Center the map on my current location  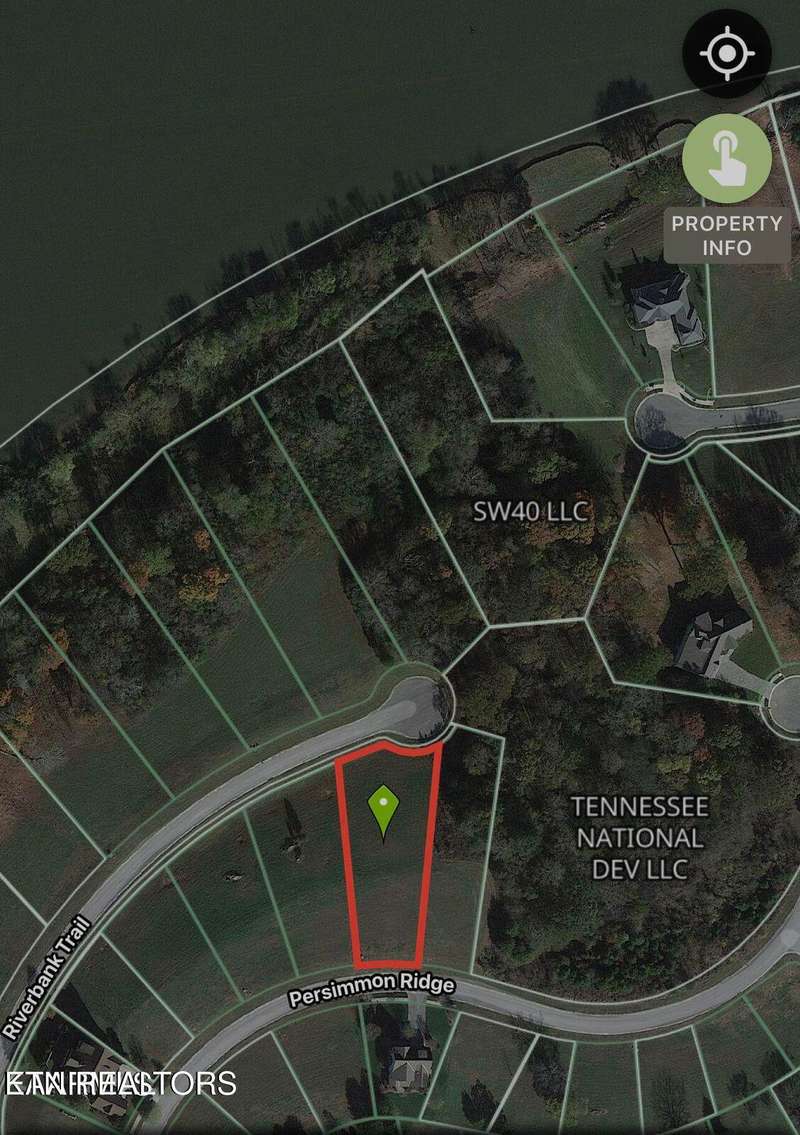pos(726,53)
